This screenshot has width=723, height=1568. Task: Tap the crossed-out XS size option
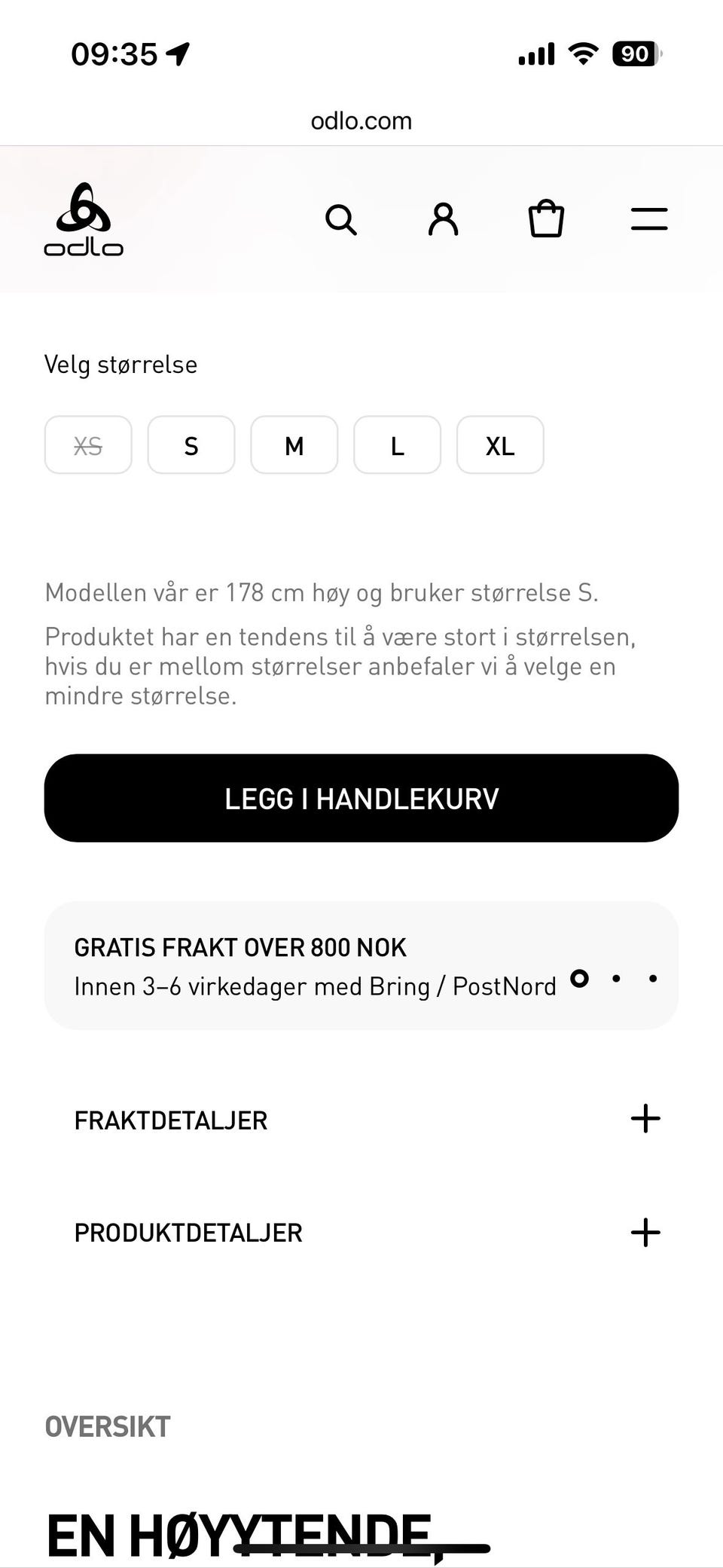(88, 445)
